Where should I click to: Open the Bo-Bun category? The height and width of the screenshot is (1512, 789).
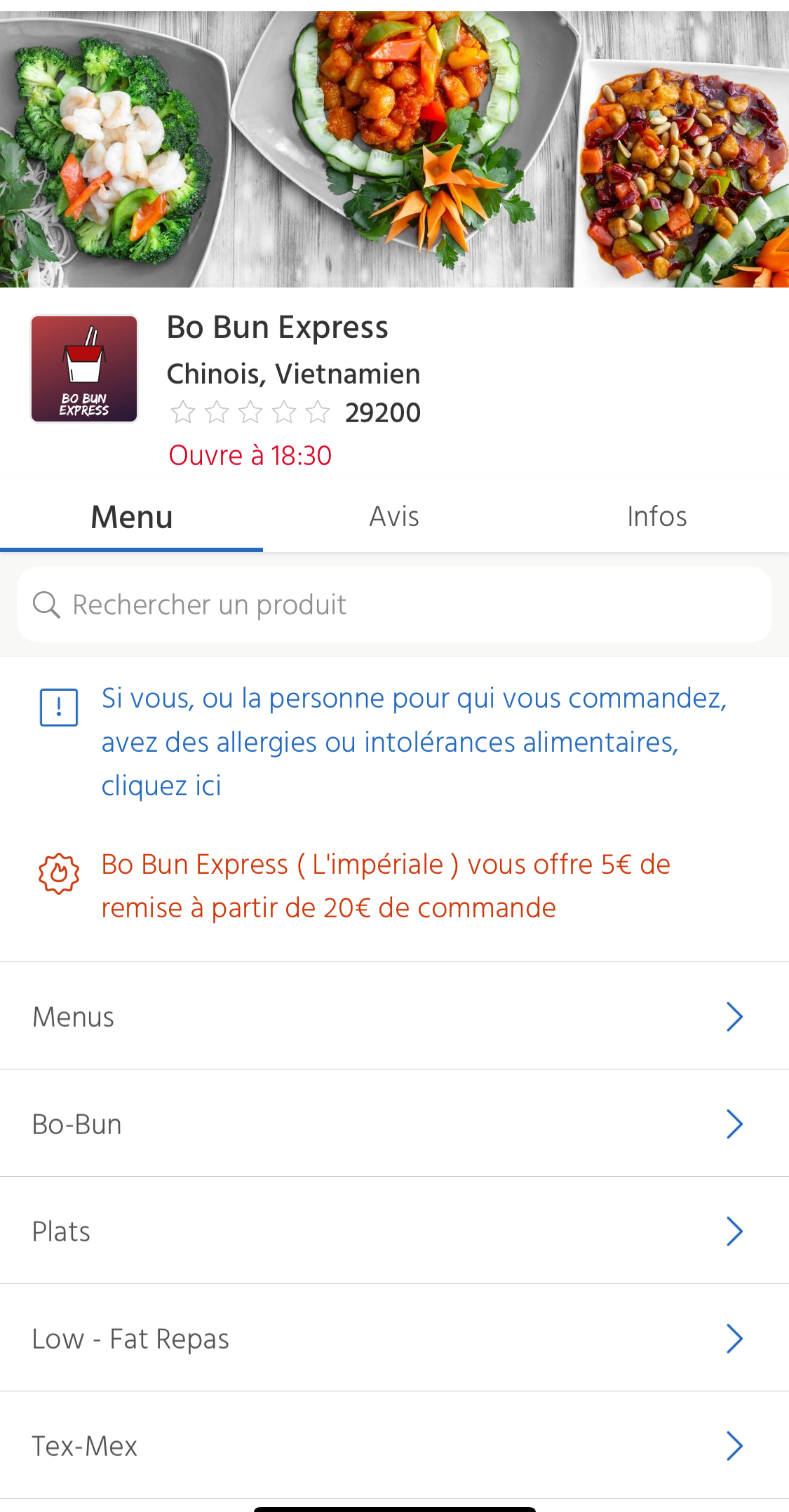point(394,1123)
